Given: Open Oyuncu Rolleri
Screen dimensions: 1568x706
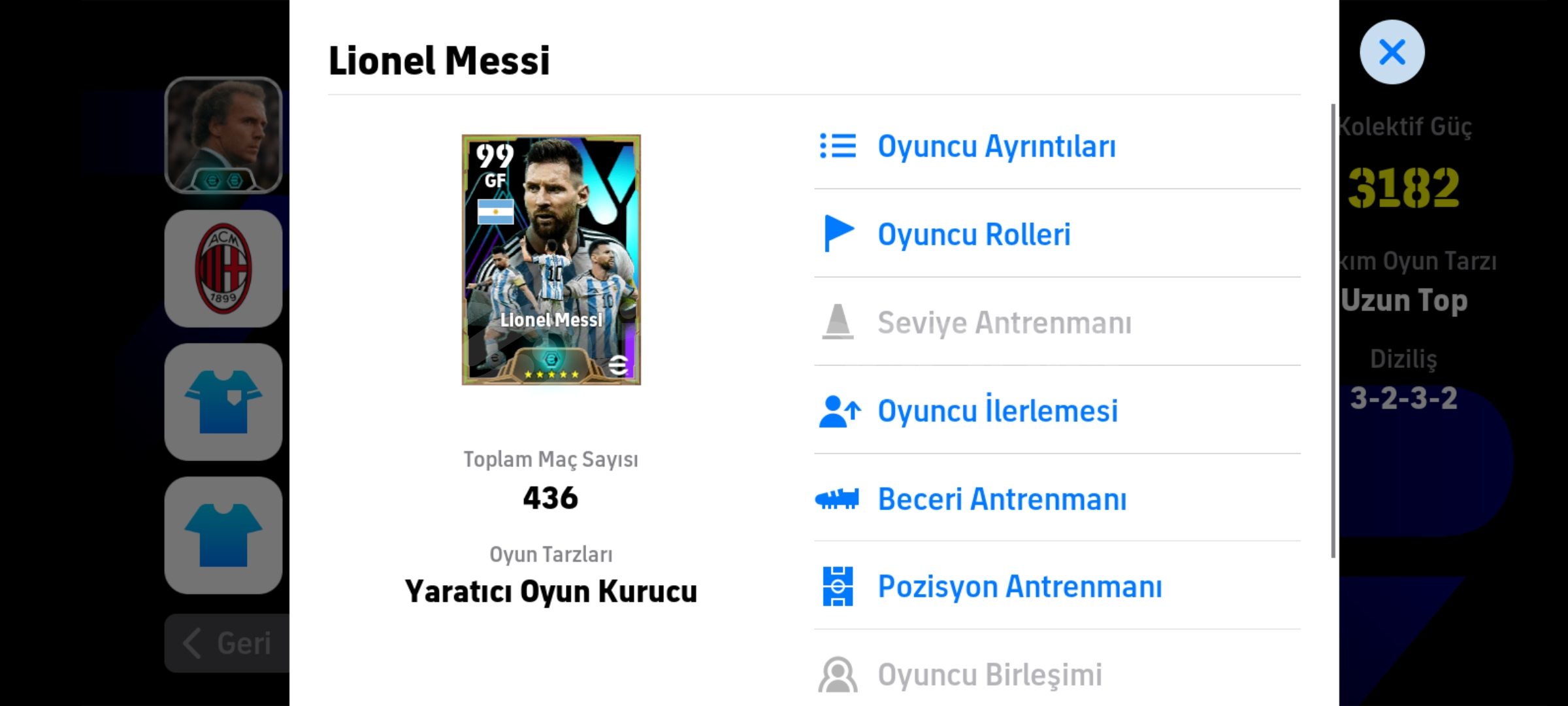Looking at the screenshot, I should 973,234.
